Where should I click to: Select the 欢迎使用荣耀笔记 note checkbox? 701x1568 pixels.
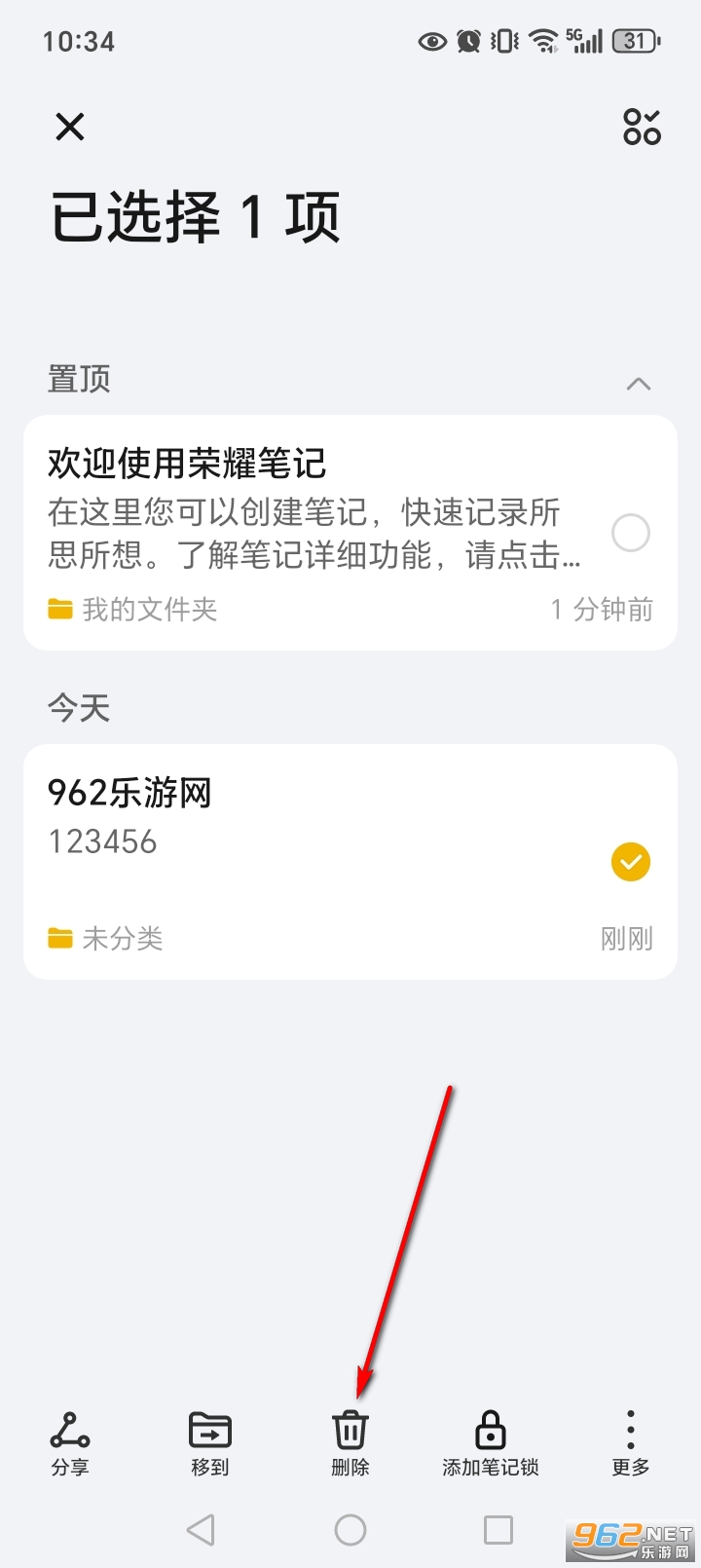click(x=630, y=533)
